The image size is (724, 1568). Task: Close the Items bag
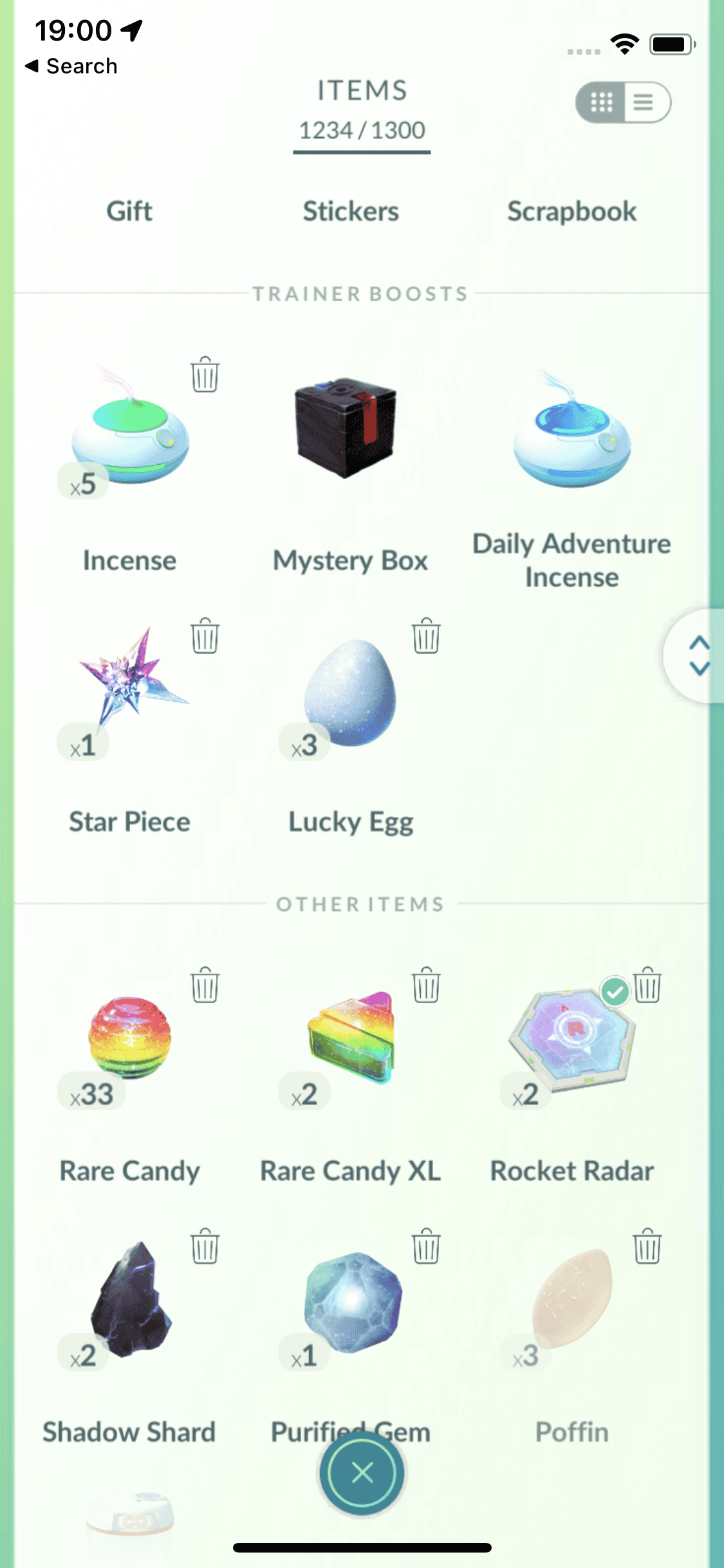362,1473
